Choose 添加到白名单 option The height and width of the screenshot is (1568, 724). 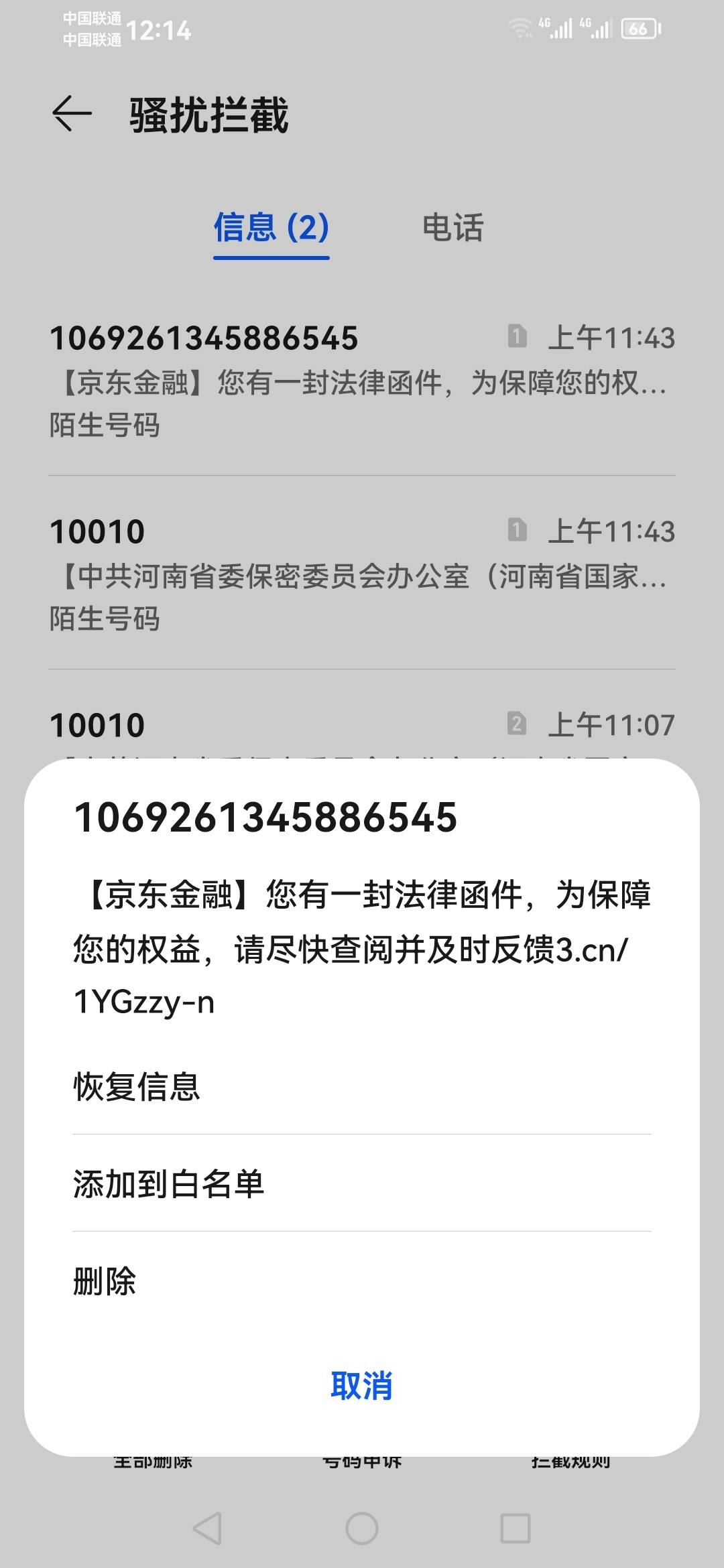(x=362, y=1183)
